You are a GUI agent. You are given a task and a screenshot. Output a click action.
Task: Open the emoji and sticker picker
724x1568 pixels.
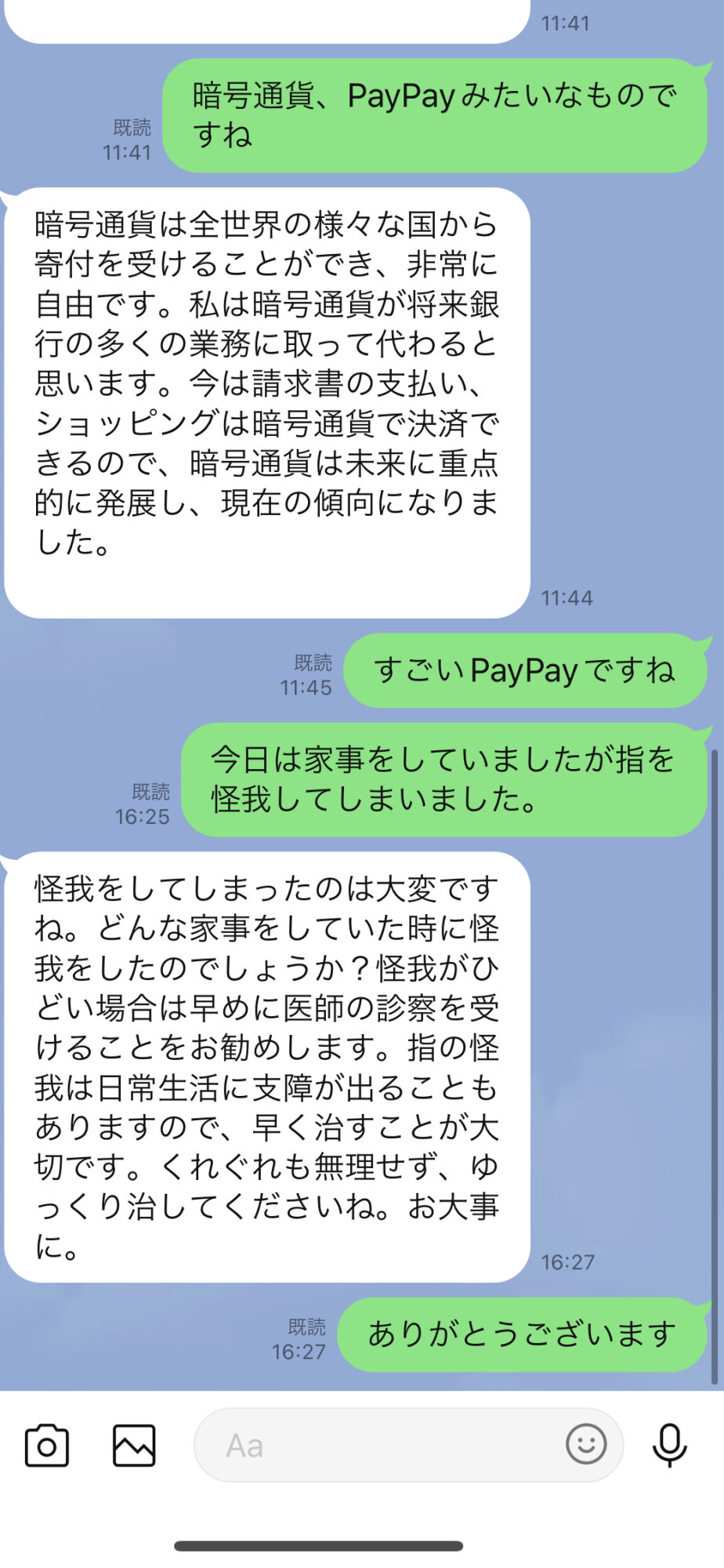[586, 1443]
